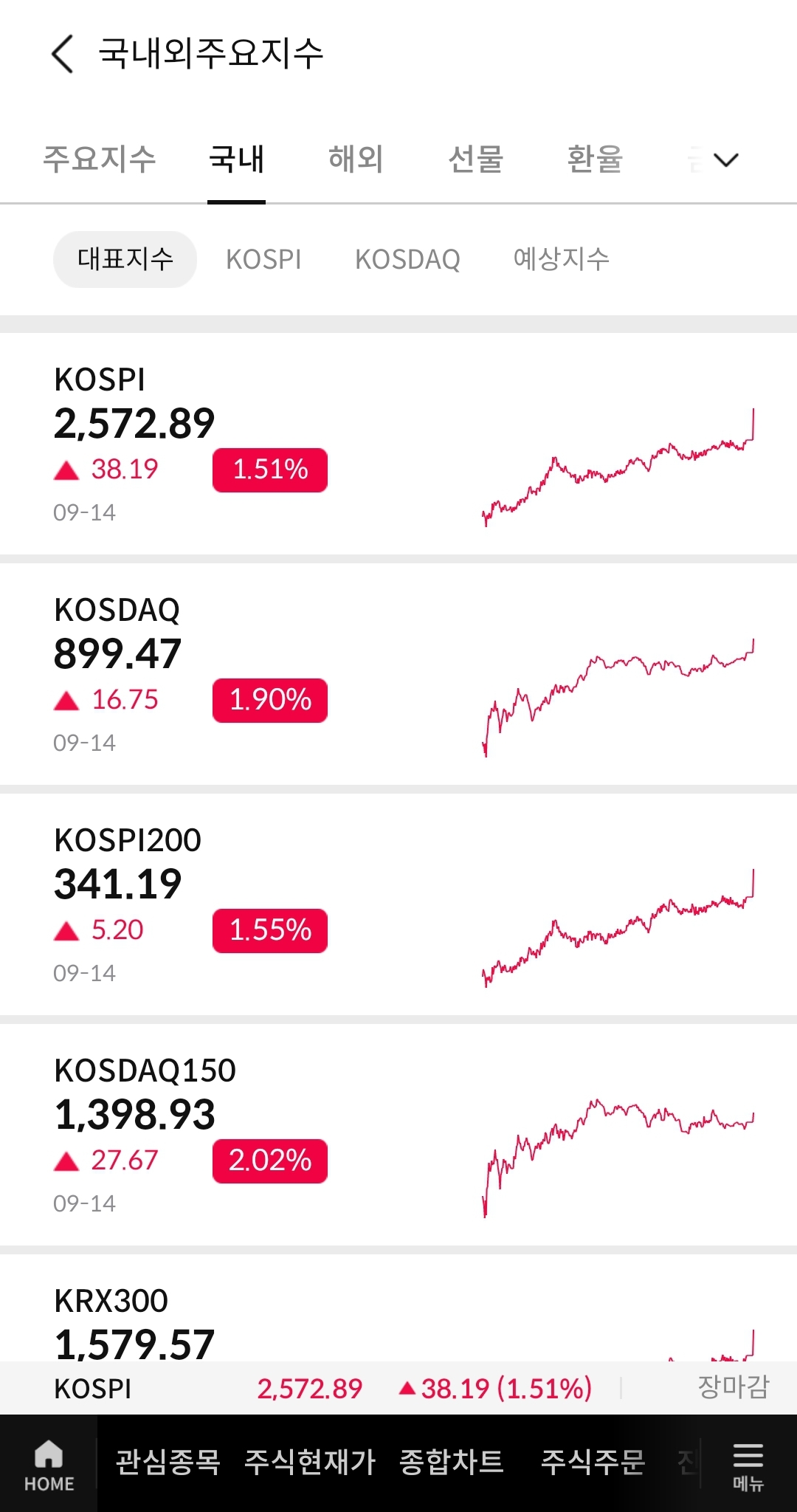
Task: Select the 환율 tab
Action: coord(595,159)
